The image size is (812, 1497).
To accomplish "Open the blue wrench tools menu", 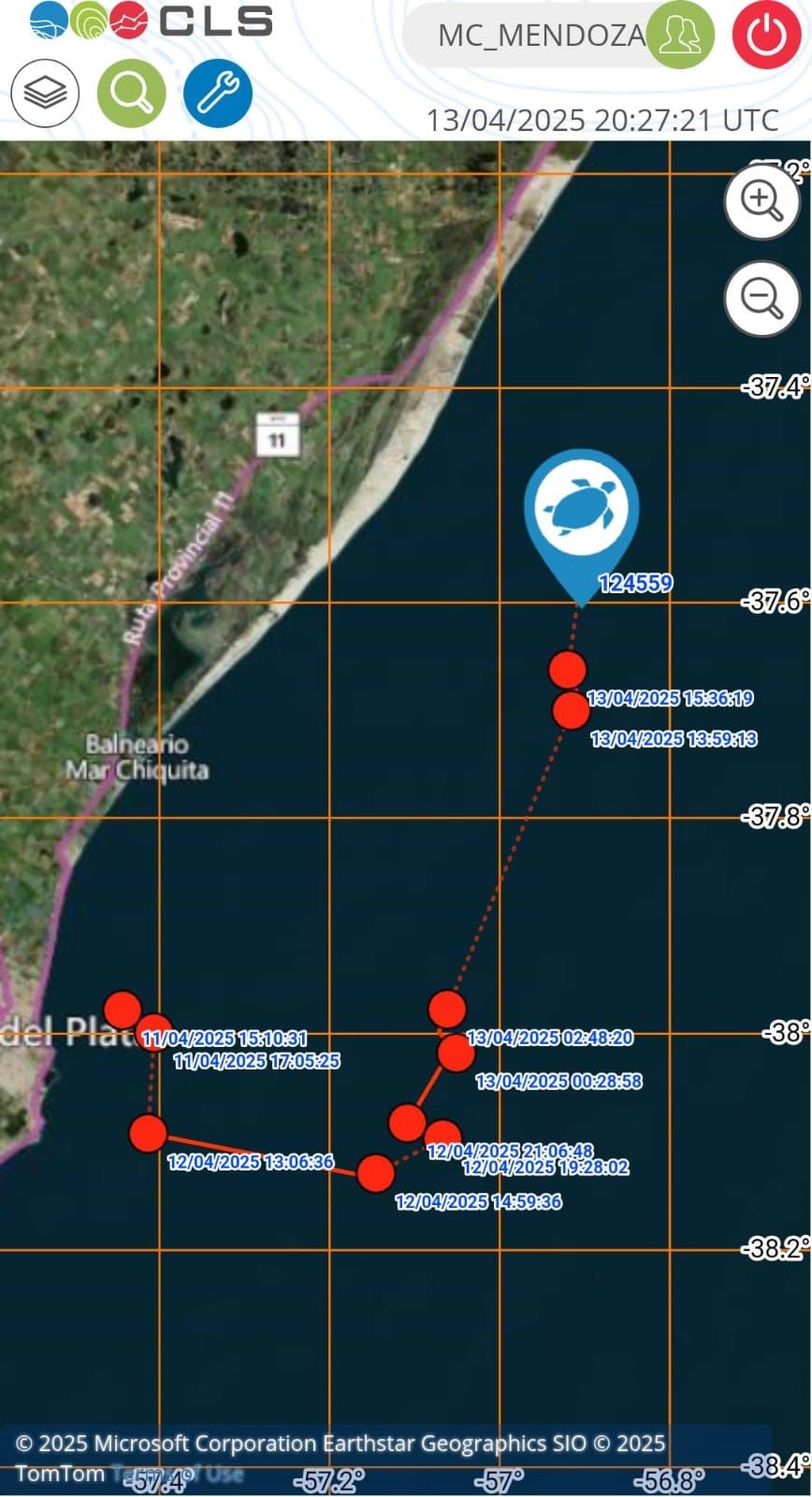I will [218, 93].
